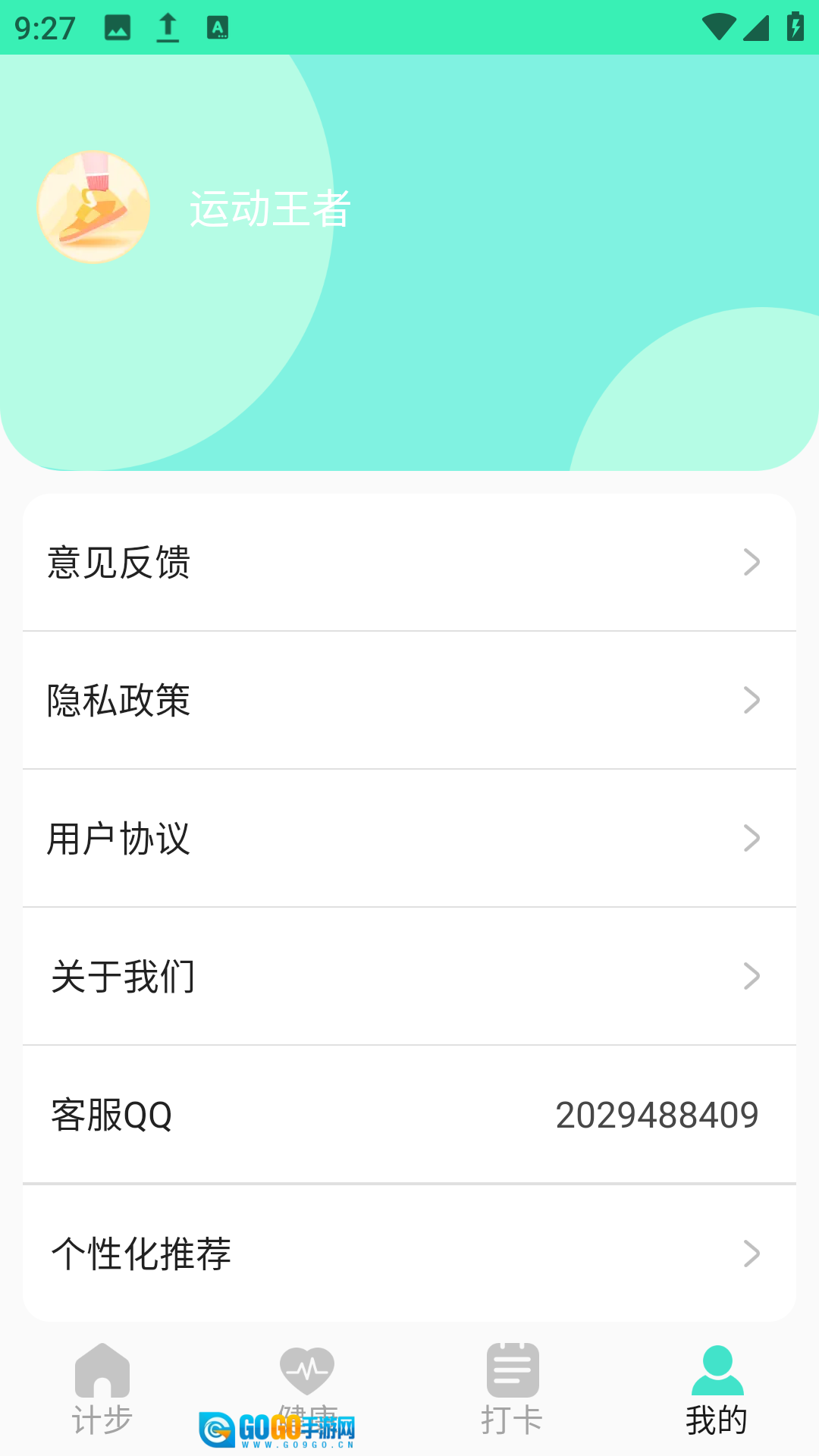Open 个性化推荐 personalized recommendation settings

[409, 1253]
